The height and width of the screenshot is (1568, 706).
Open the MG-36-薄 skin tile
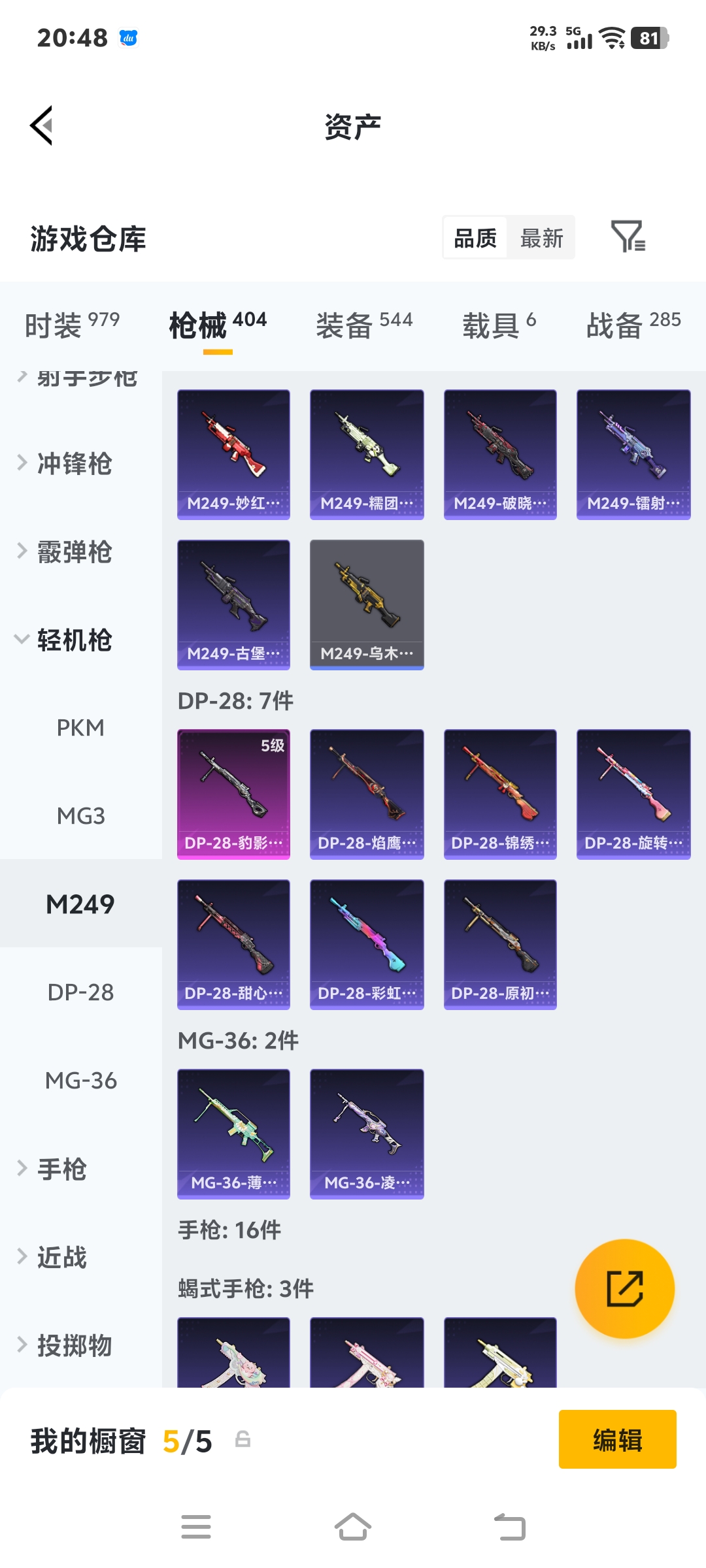click(233, 1134)
